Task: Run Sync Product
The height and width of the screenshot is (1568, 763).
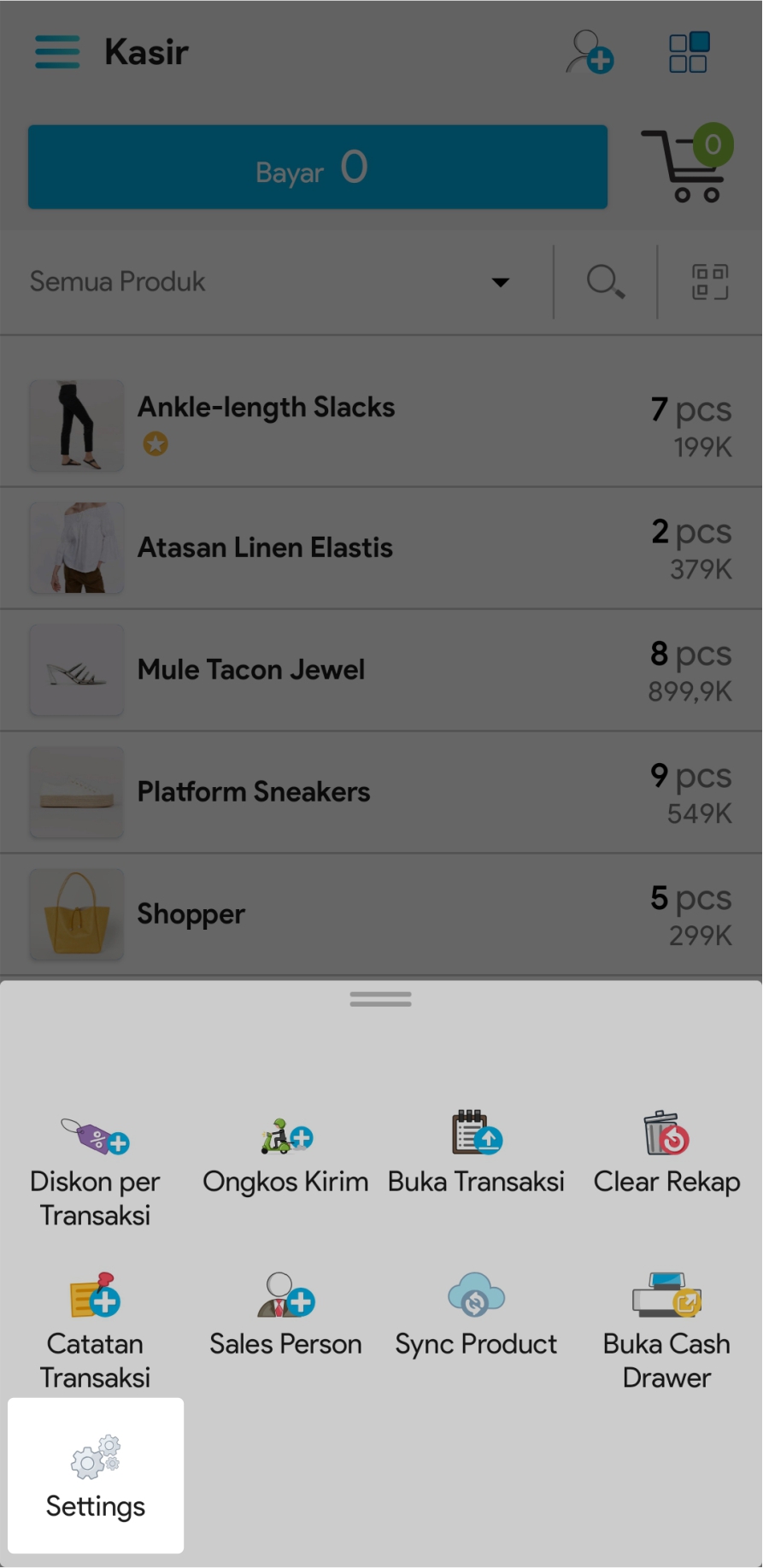Action: [476, 1318]
